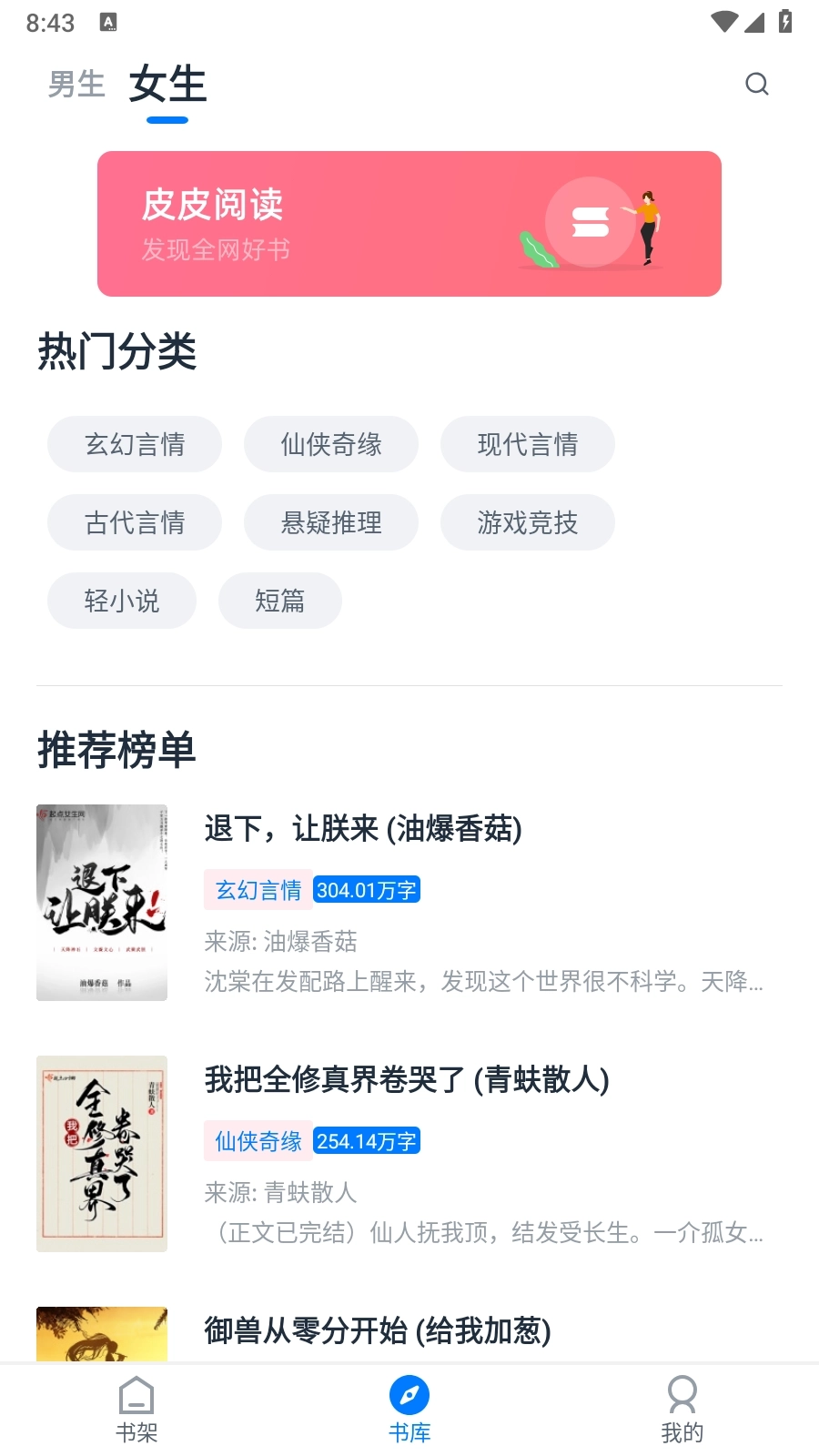Viewport: 819px width, 1456px height.
Task: Open the 玄幻言情 tag on first book
Action: pos(258,889)
